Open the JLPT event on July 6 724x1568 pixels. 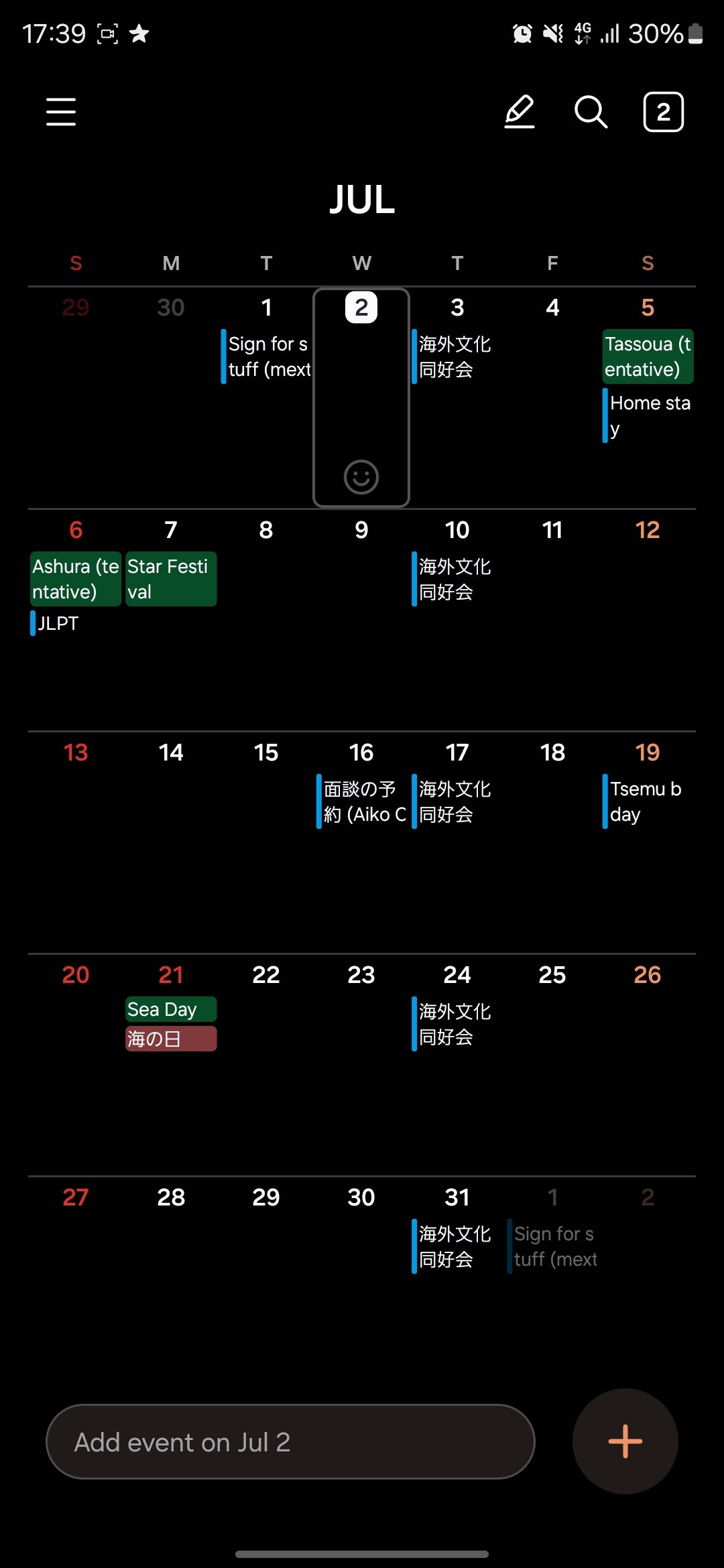[x=58, y=623]
